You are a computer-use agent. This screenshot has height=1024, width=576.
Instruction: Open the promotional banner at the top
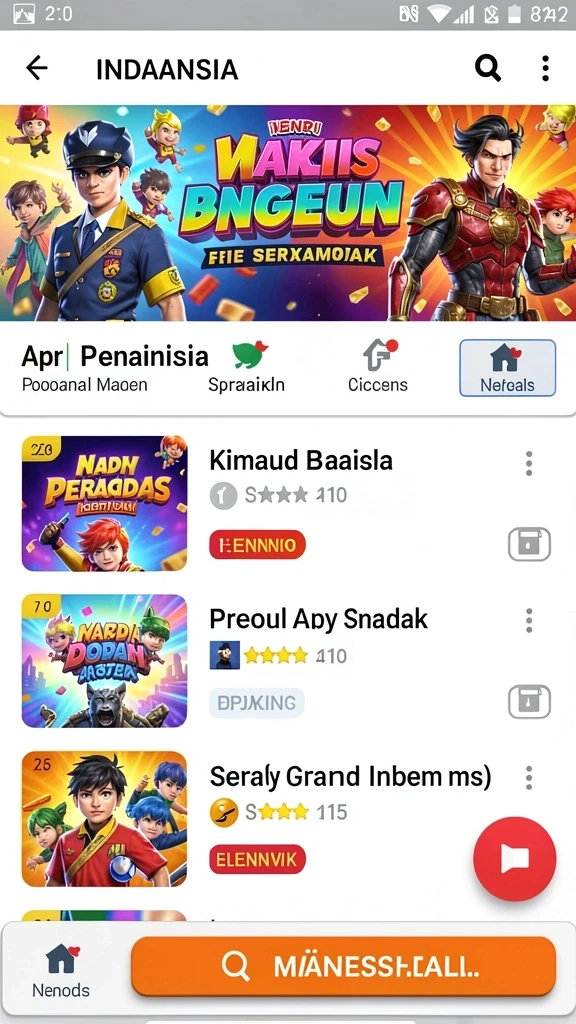click(x=288, y=213)
